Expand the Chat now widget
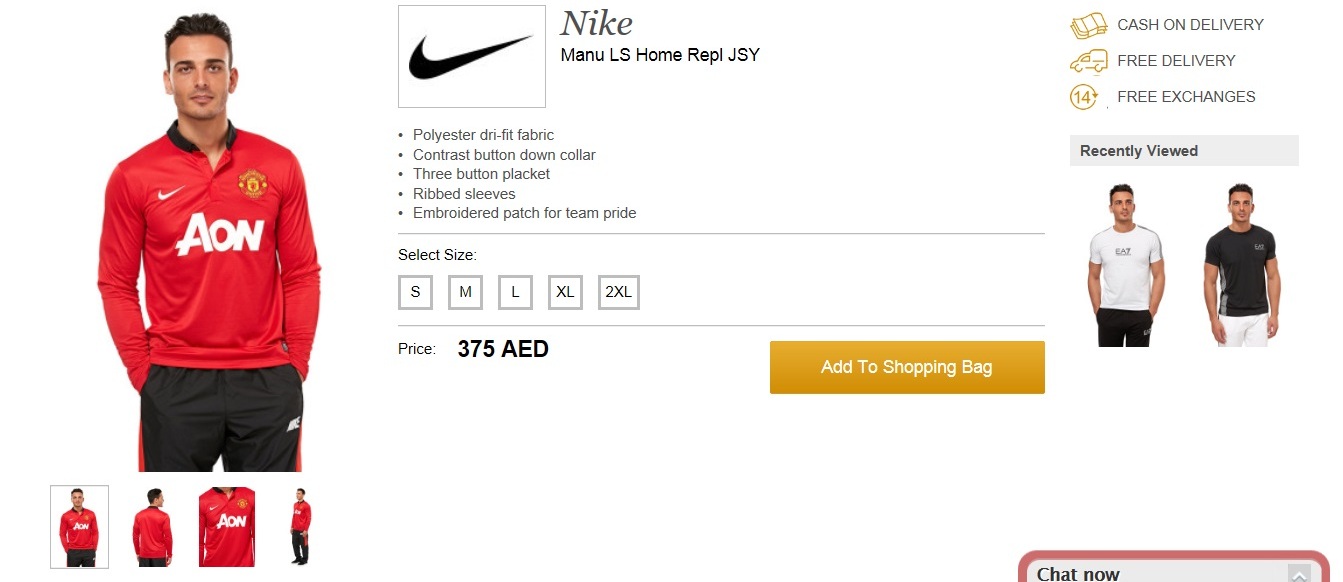Viewport: 1343px width, 582px height. pyautogui.click(x=1298, y=574)
